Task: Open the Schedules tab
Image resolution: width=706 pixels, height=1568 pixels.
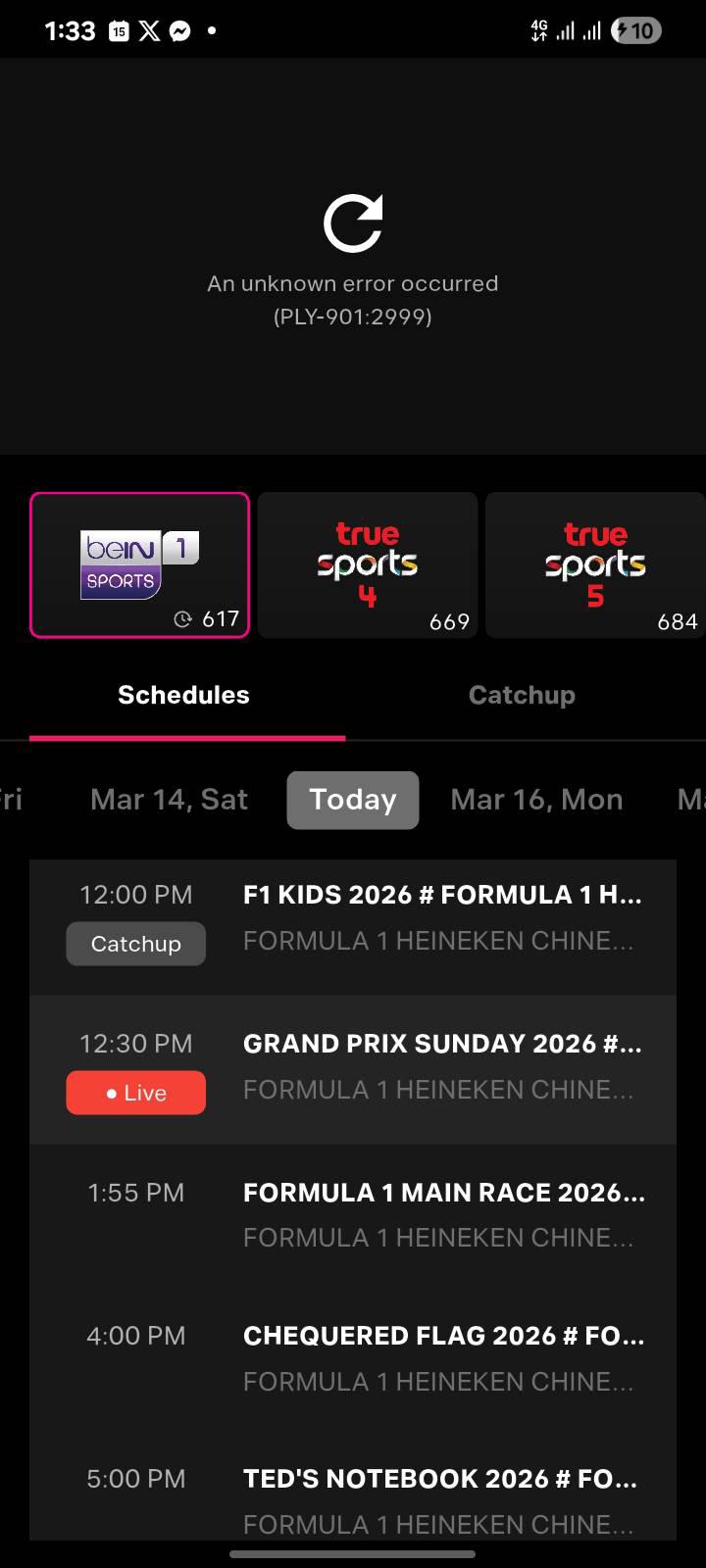Action: [184, 695]
